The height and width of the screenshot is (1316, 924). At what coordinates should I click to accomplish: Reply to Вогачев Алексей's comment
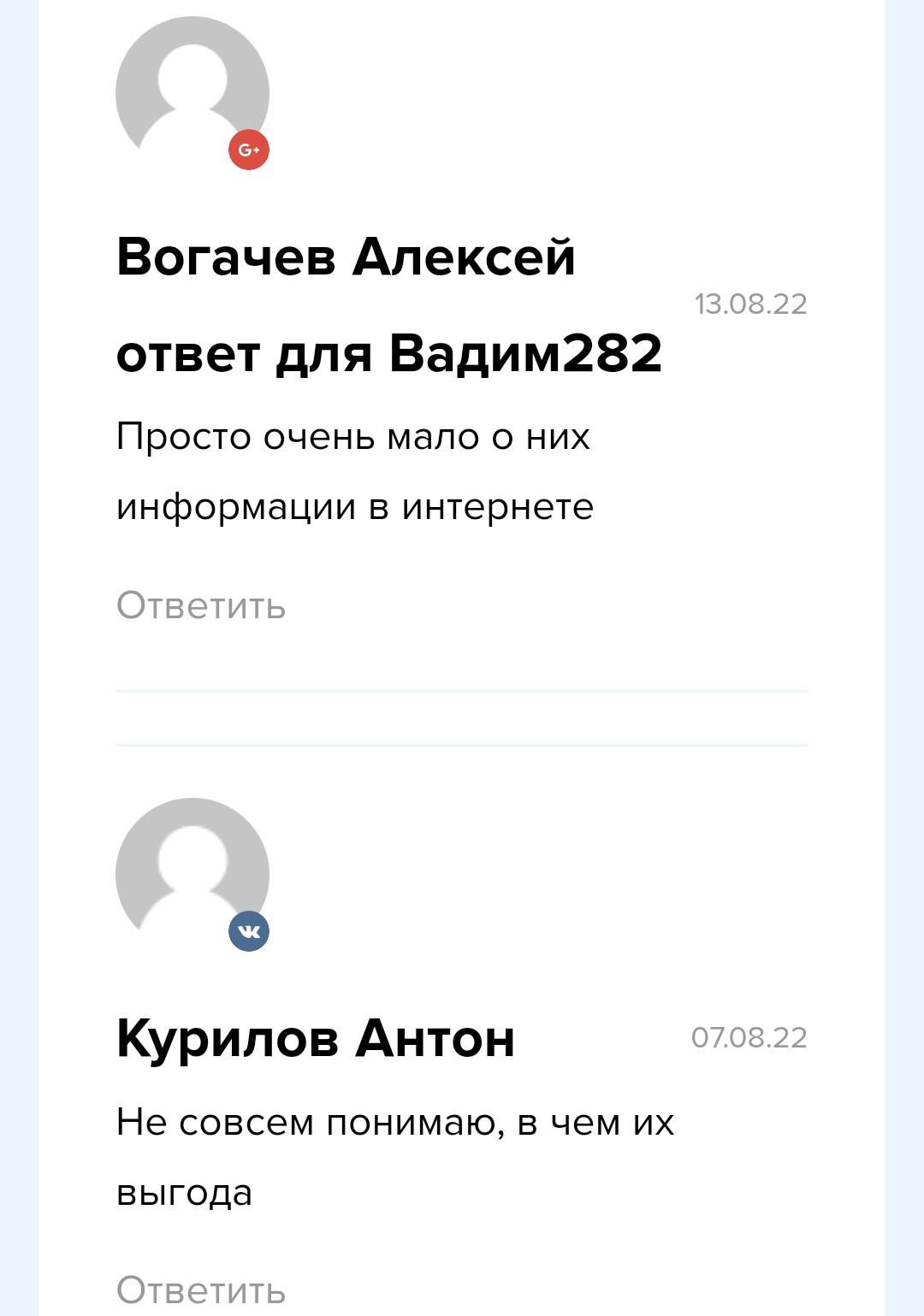pyautogui.click(x=201, y=605)
